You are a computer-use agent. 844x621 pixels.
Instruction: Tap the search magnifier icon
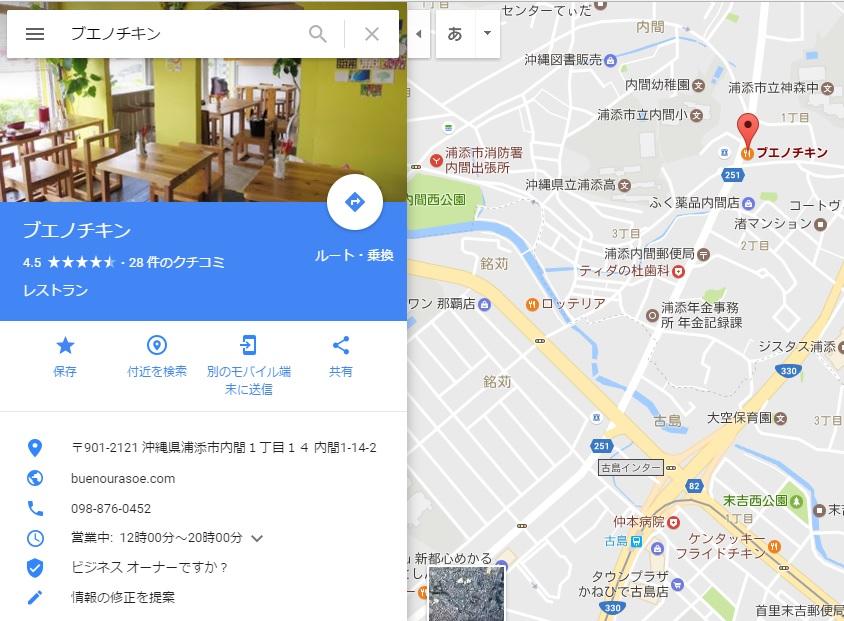tap(318, 34)
